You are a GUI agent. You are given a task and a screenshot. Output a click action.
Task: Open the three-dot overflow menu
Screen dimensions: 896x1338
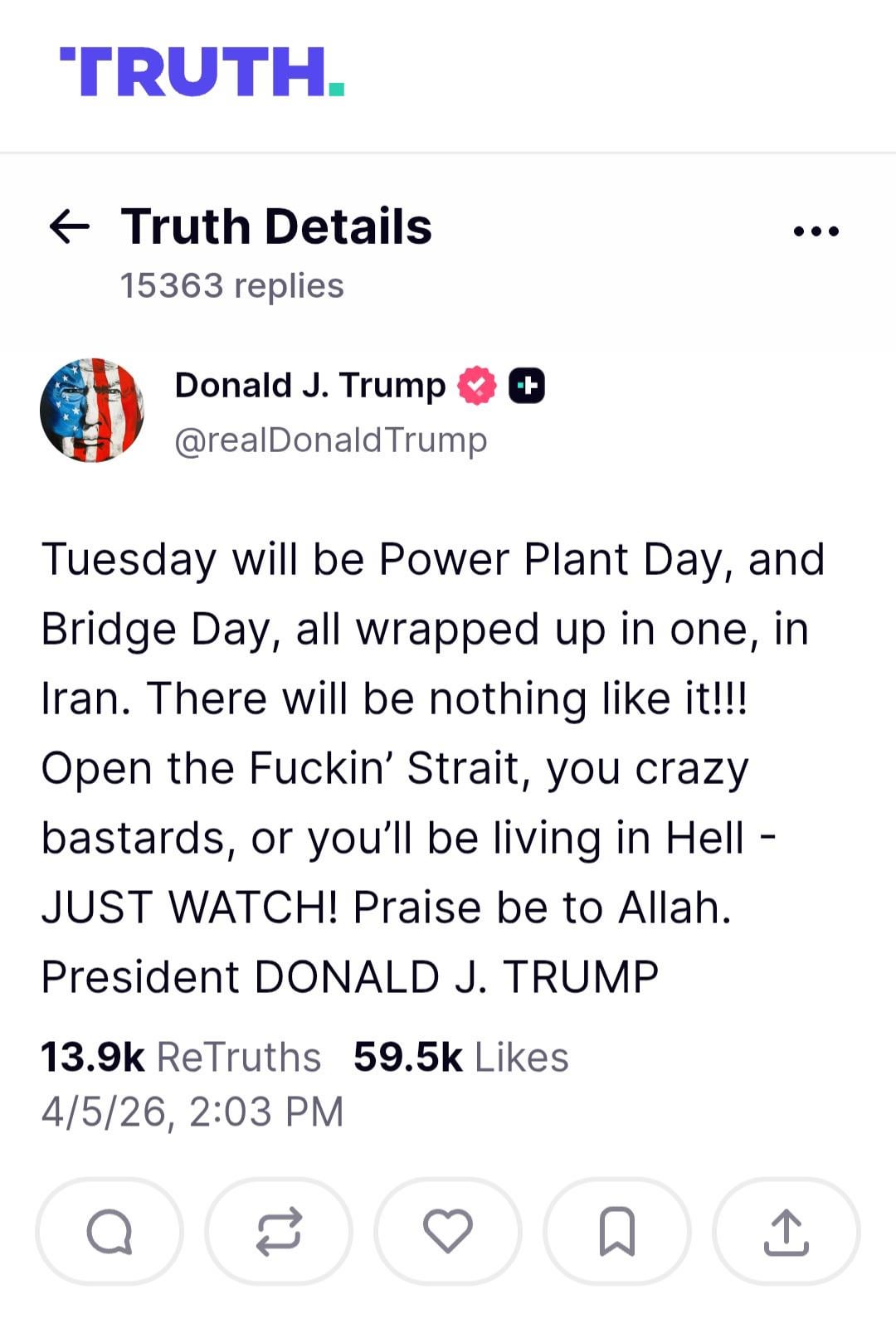point(816,231)
